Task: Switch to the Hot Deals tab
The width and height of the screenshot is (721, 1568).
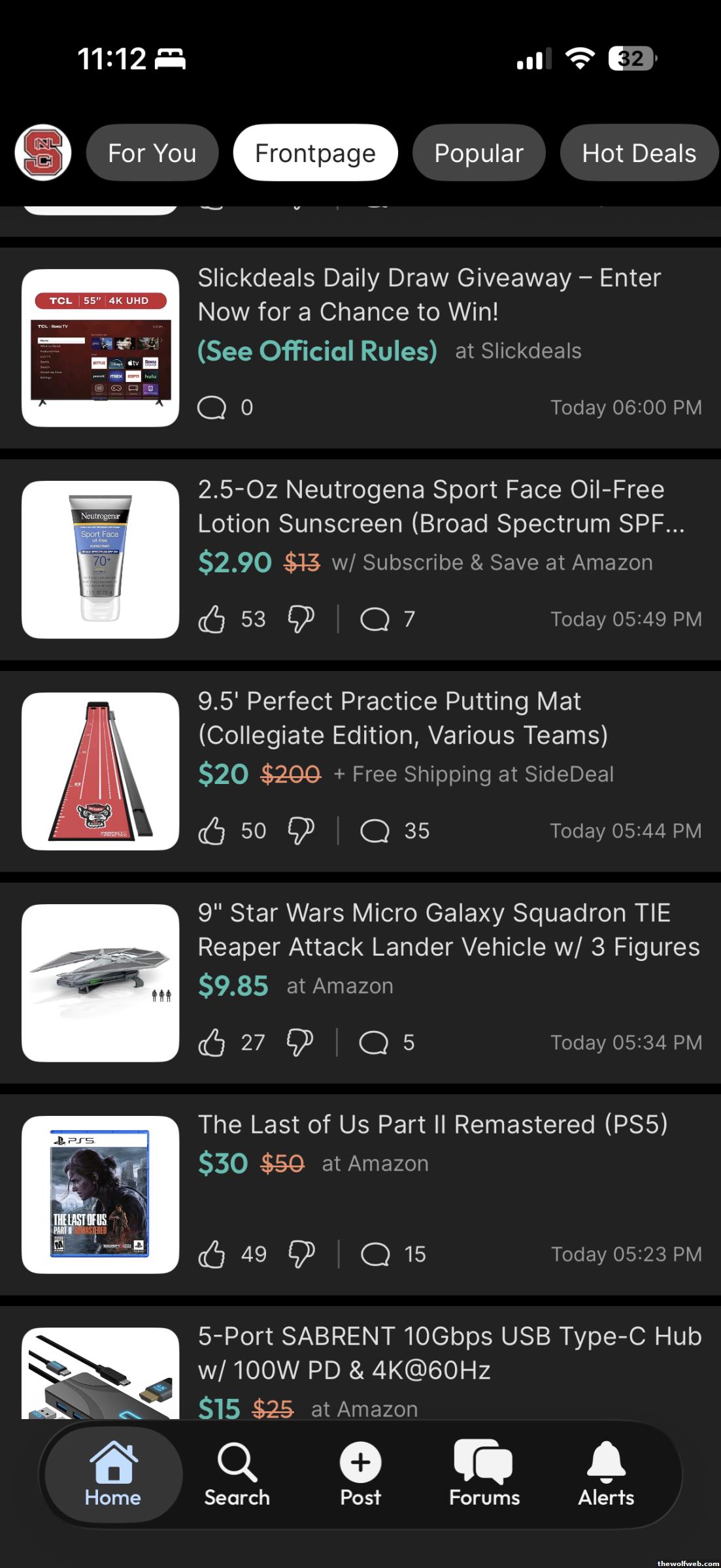Action: 639,153
